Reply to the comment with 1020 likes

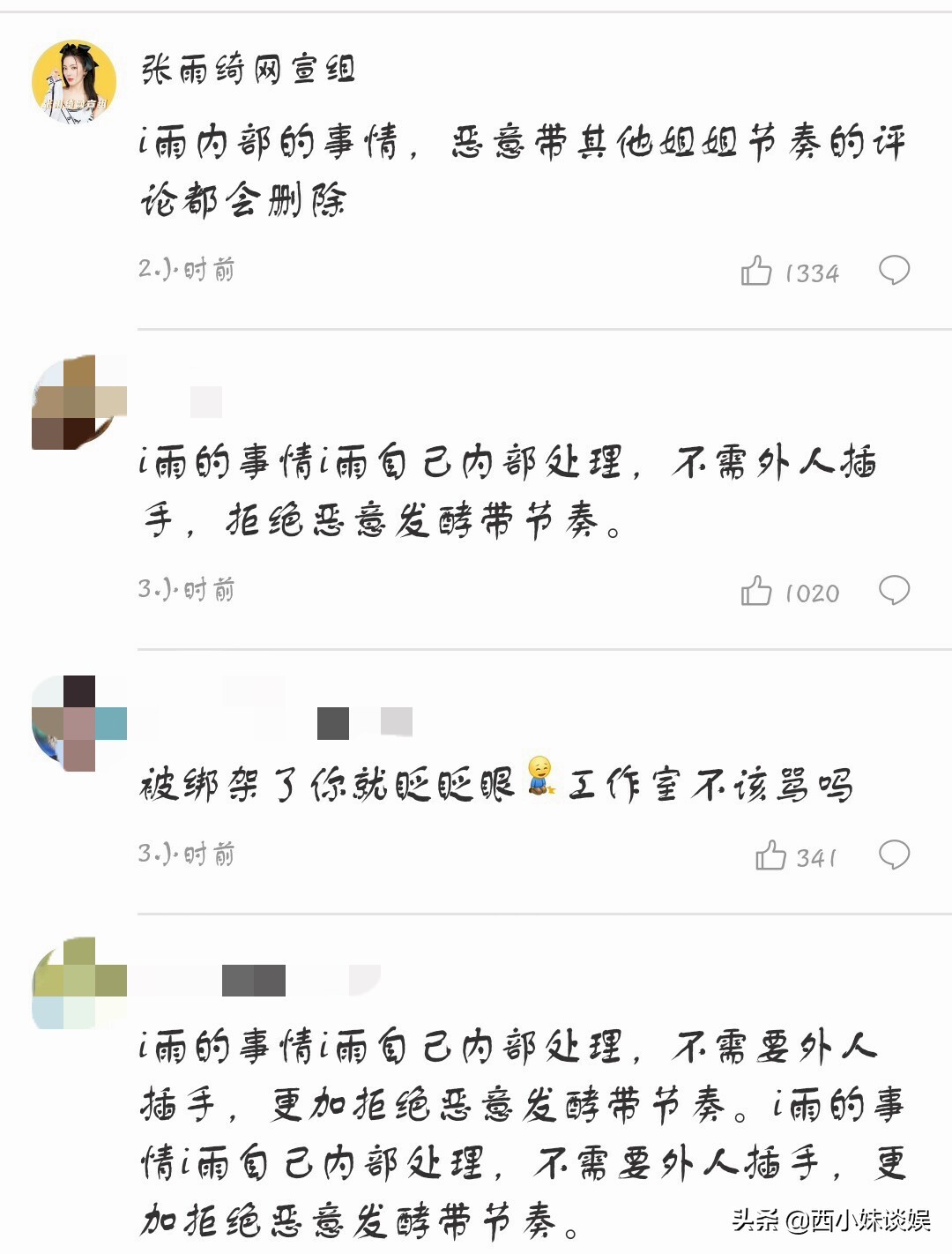(894, 590)
